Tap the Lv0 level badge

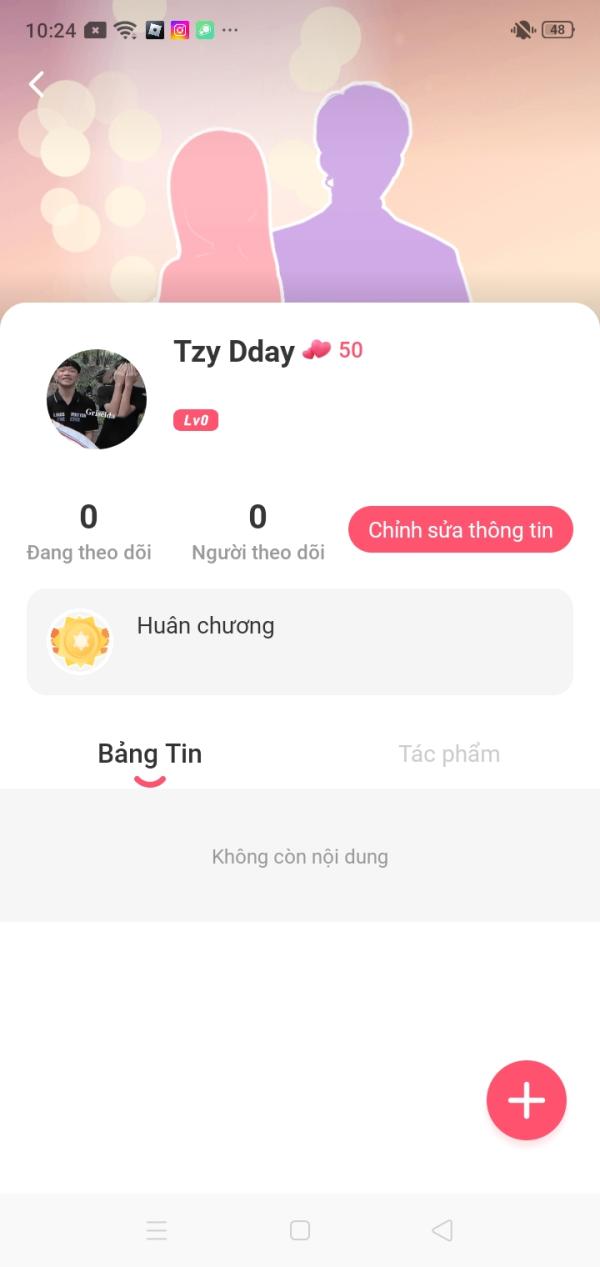pyautogui.click(x=196, y=420)
